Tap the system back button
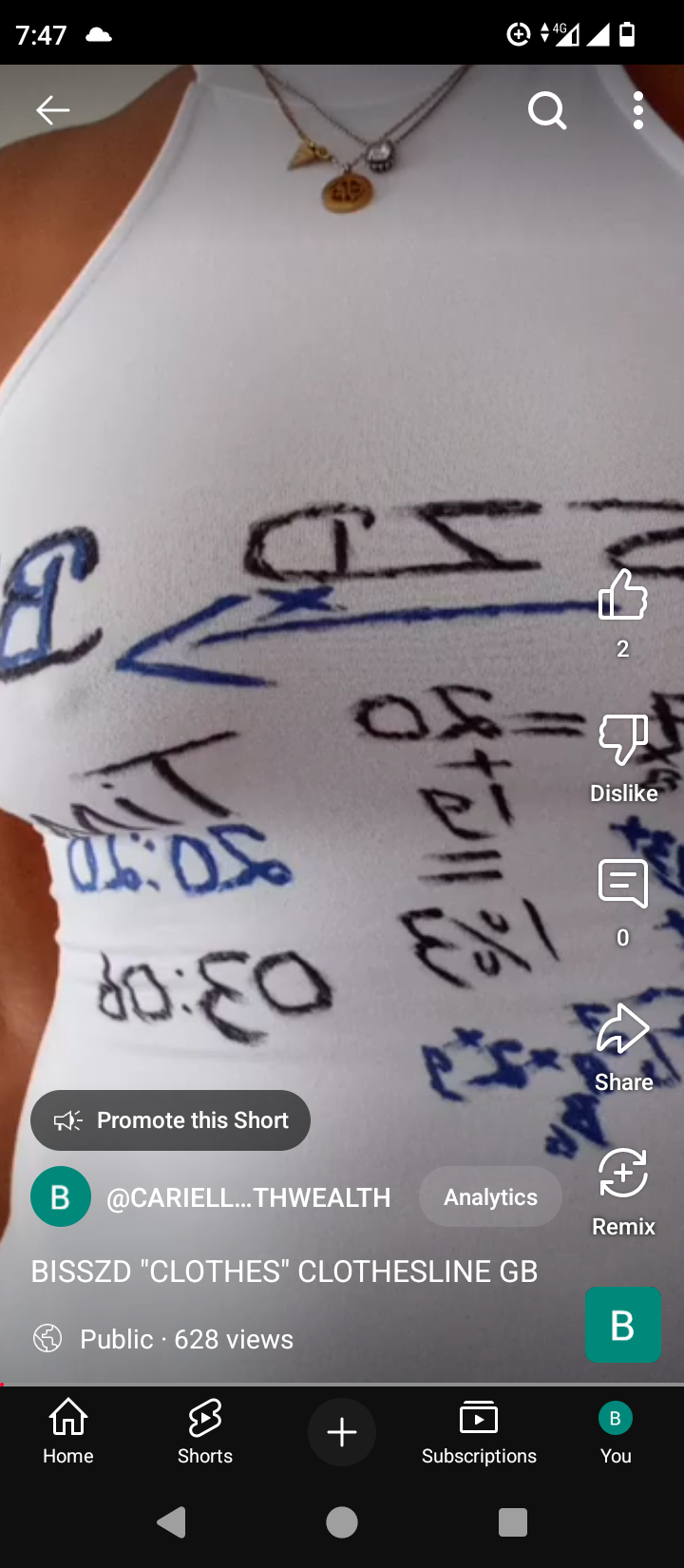684x1568 pixels. pos(171,1522)
